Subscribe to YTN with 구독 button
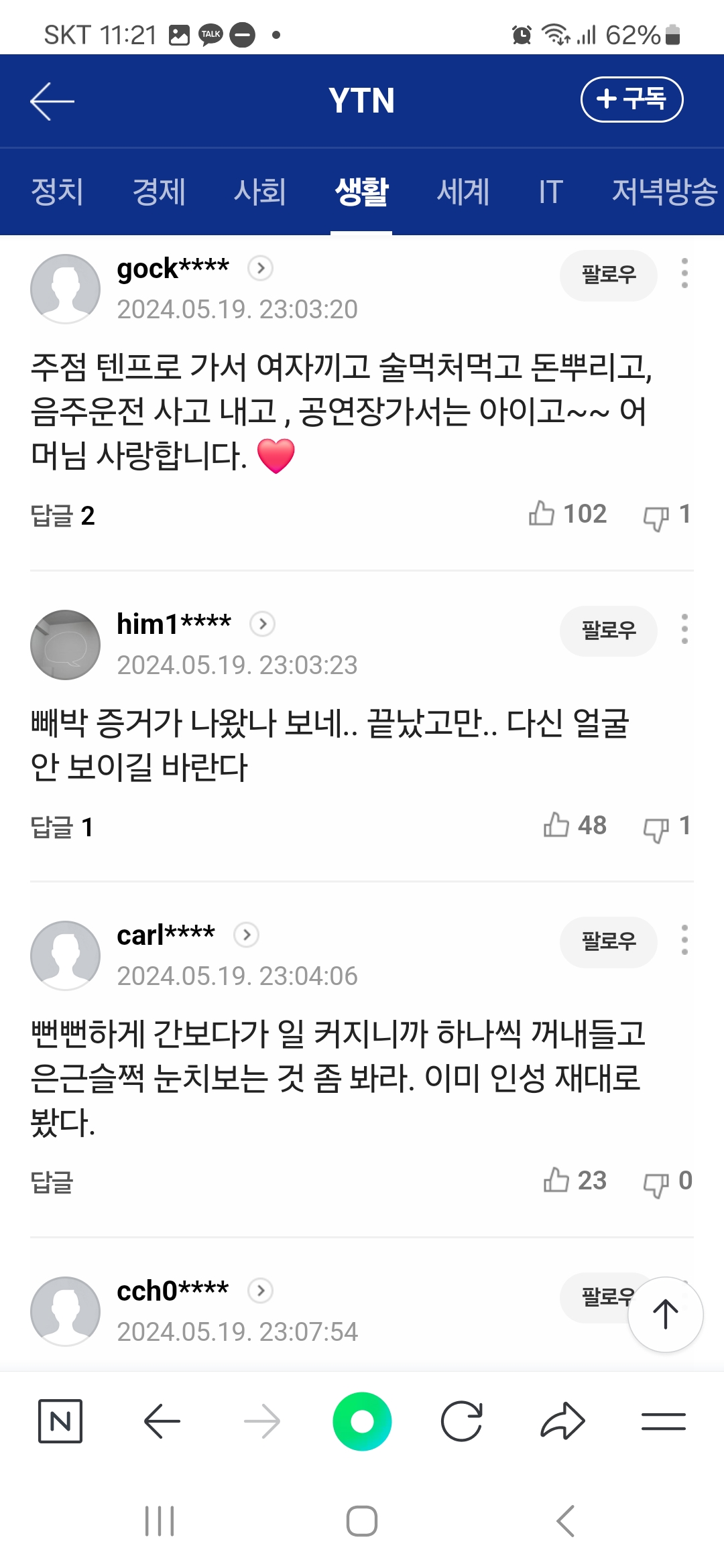 631,100
